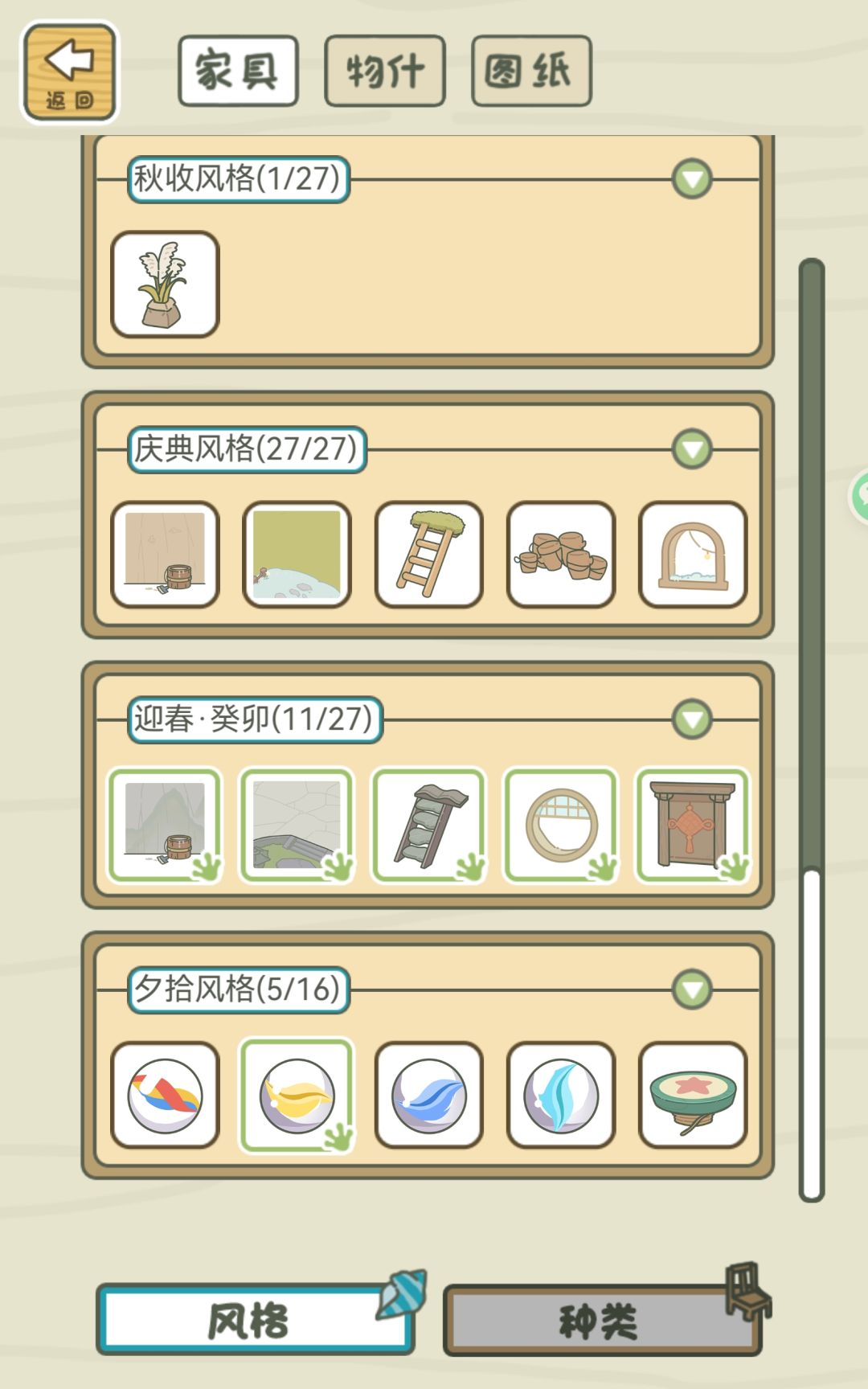This screenshot has width=868, height=1389.
Task: Sort by 风格 style
Action: [255, 1320]
